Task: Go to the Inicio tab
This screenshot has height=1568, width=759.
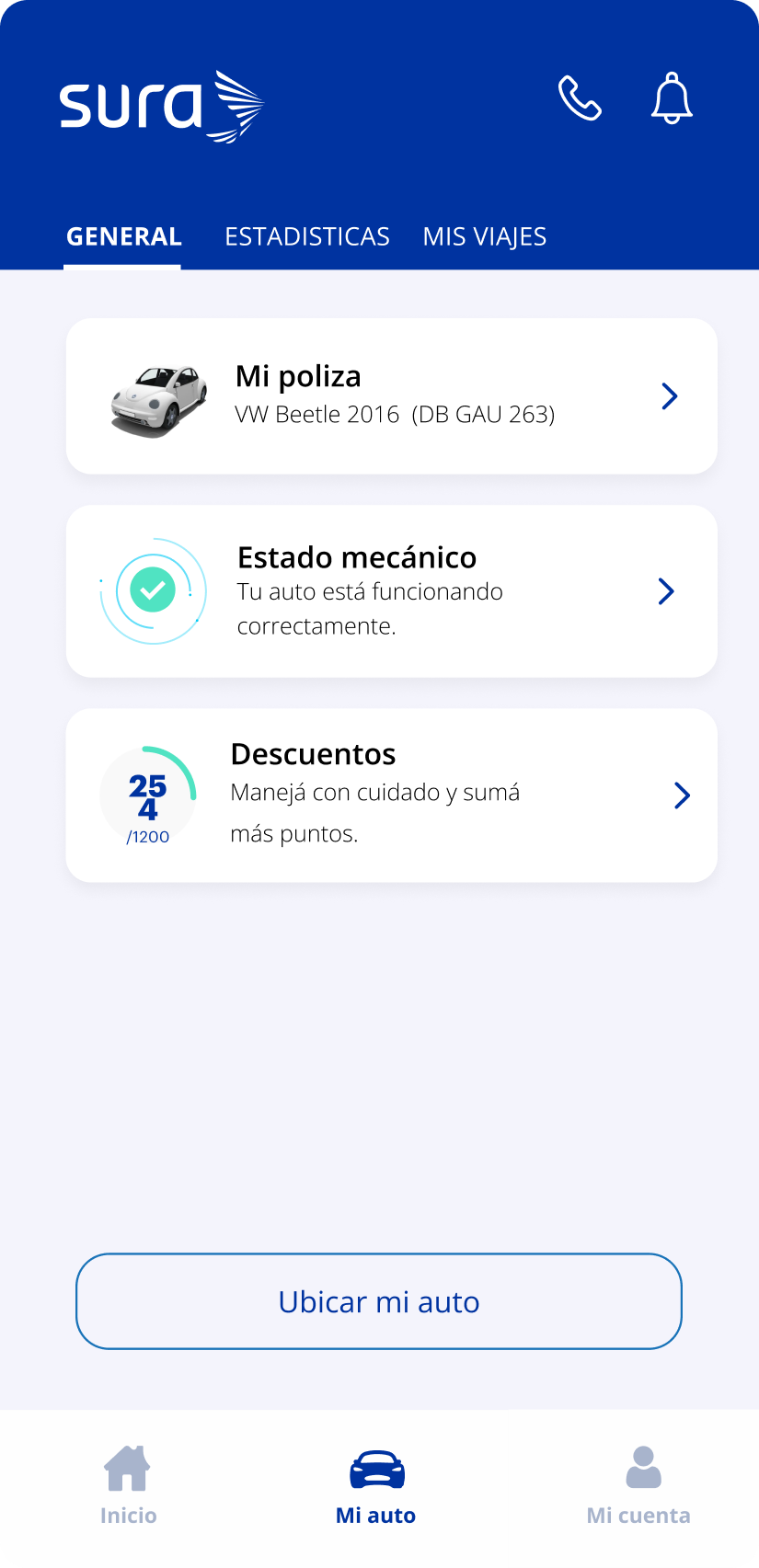Action: 128,1485
